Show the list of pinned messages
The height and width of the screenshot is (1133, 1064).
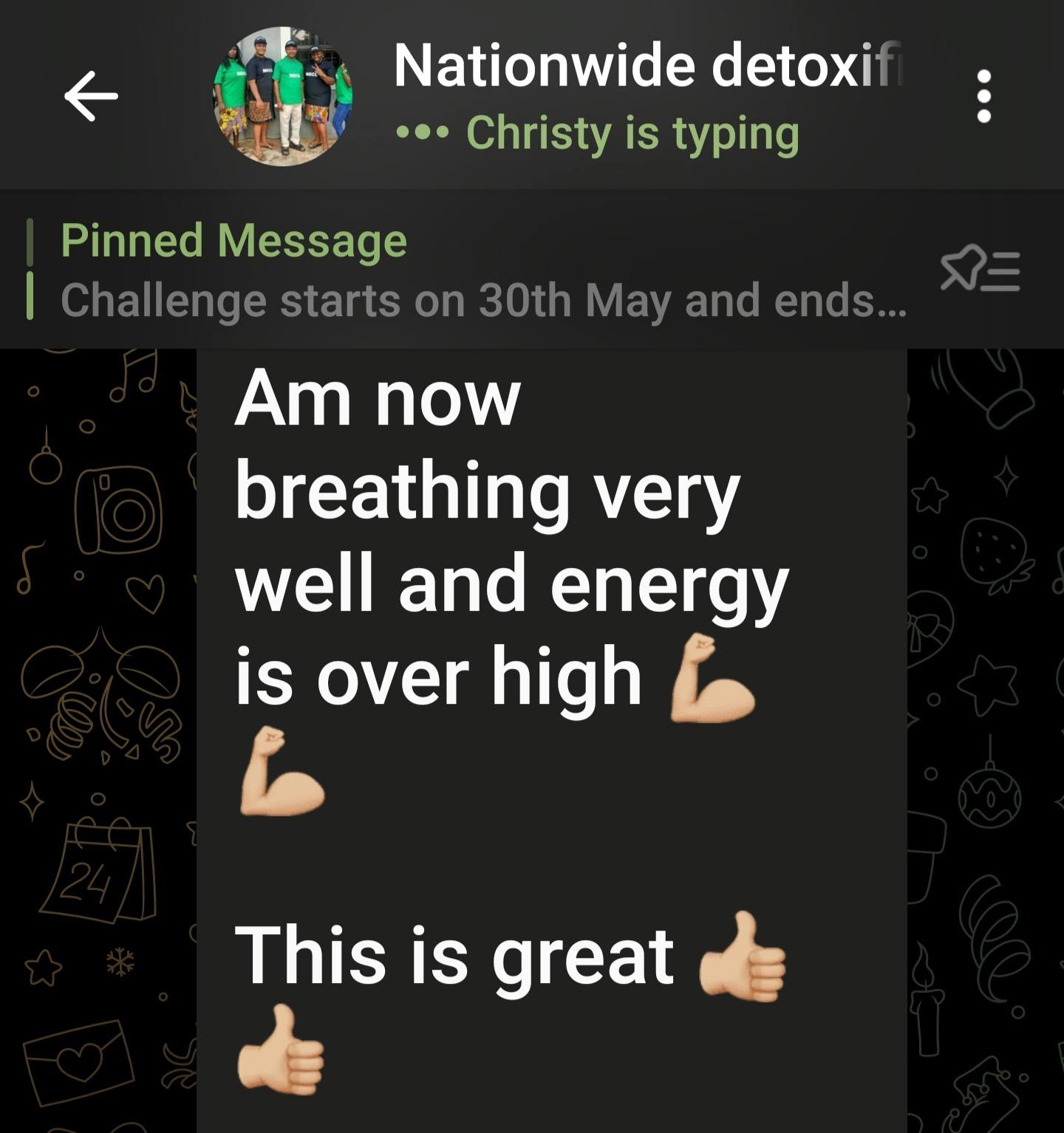980,270
